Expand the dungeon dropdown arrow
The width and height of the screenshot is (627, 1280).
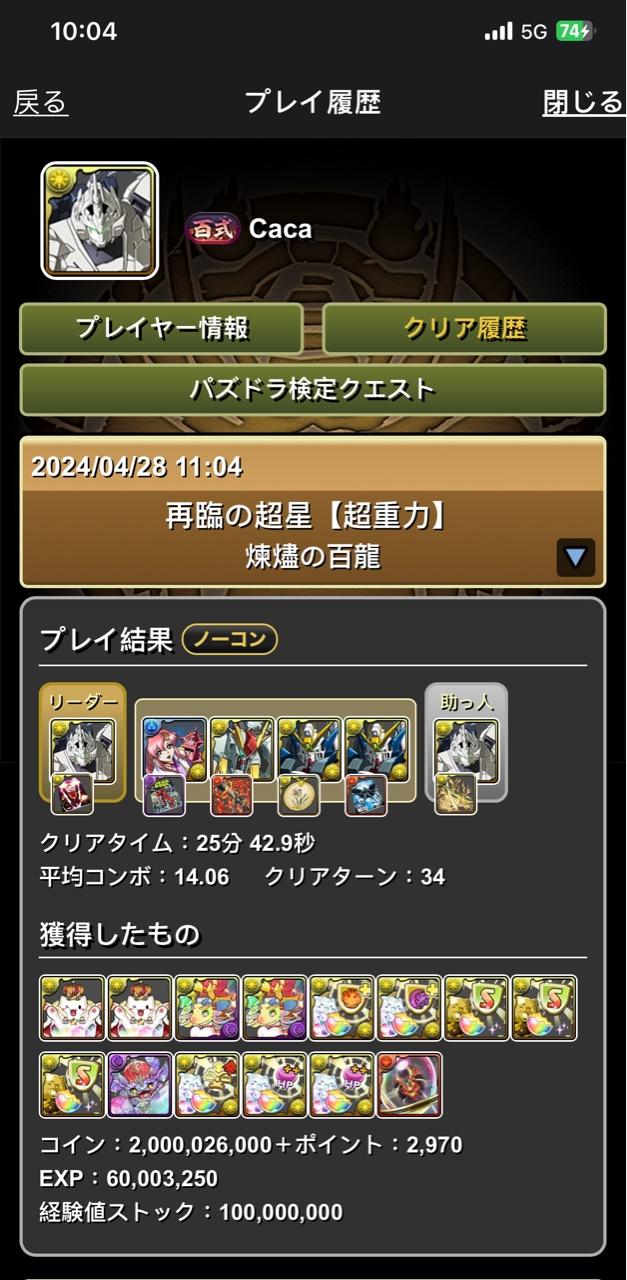575,557
